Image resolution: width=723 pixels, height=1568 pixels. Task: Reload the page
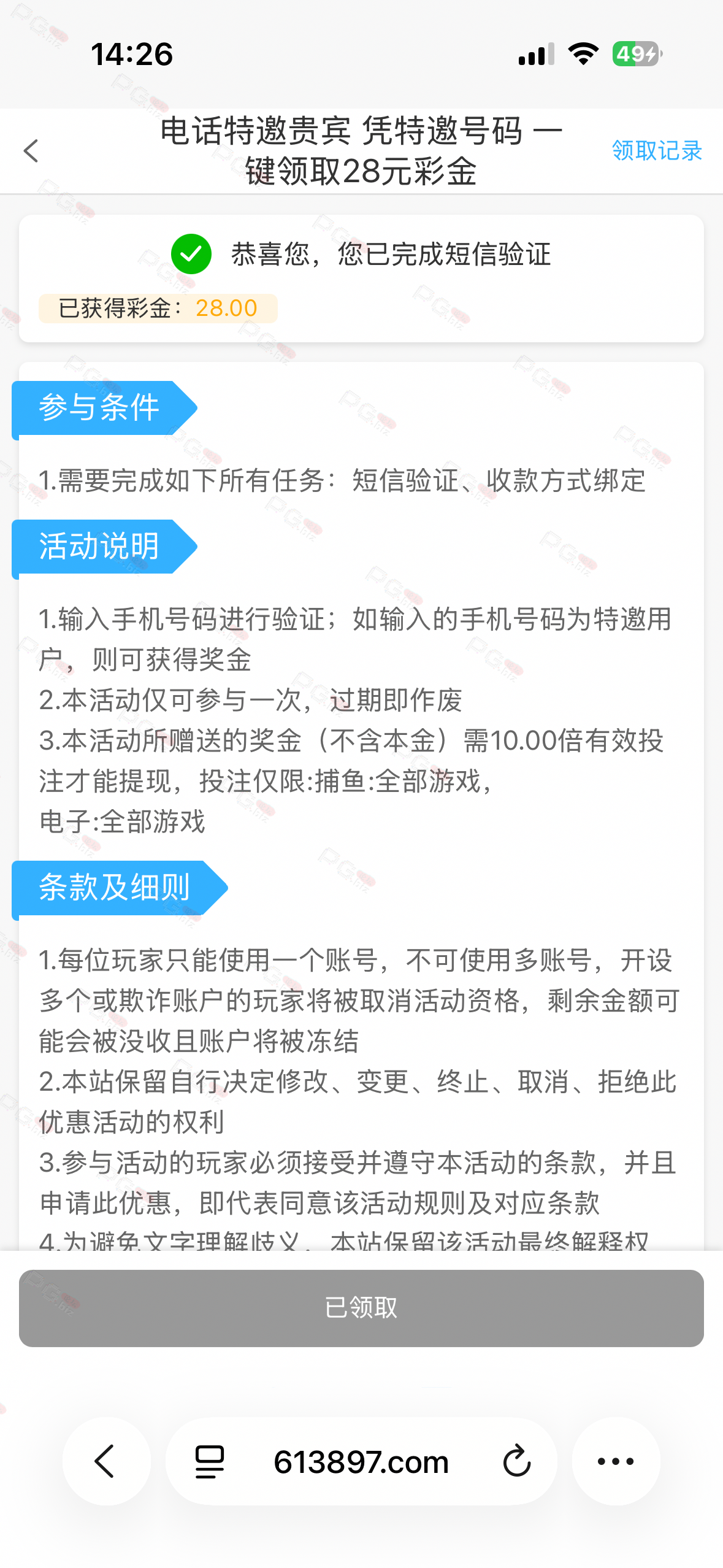pyautogui.click(x=517, y=1461)
